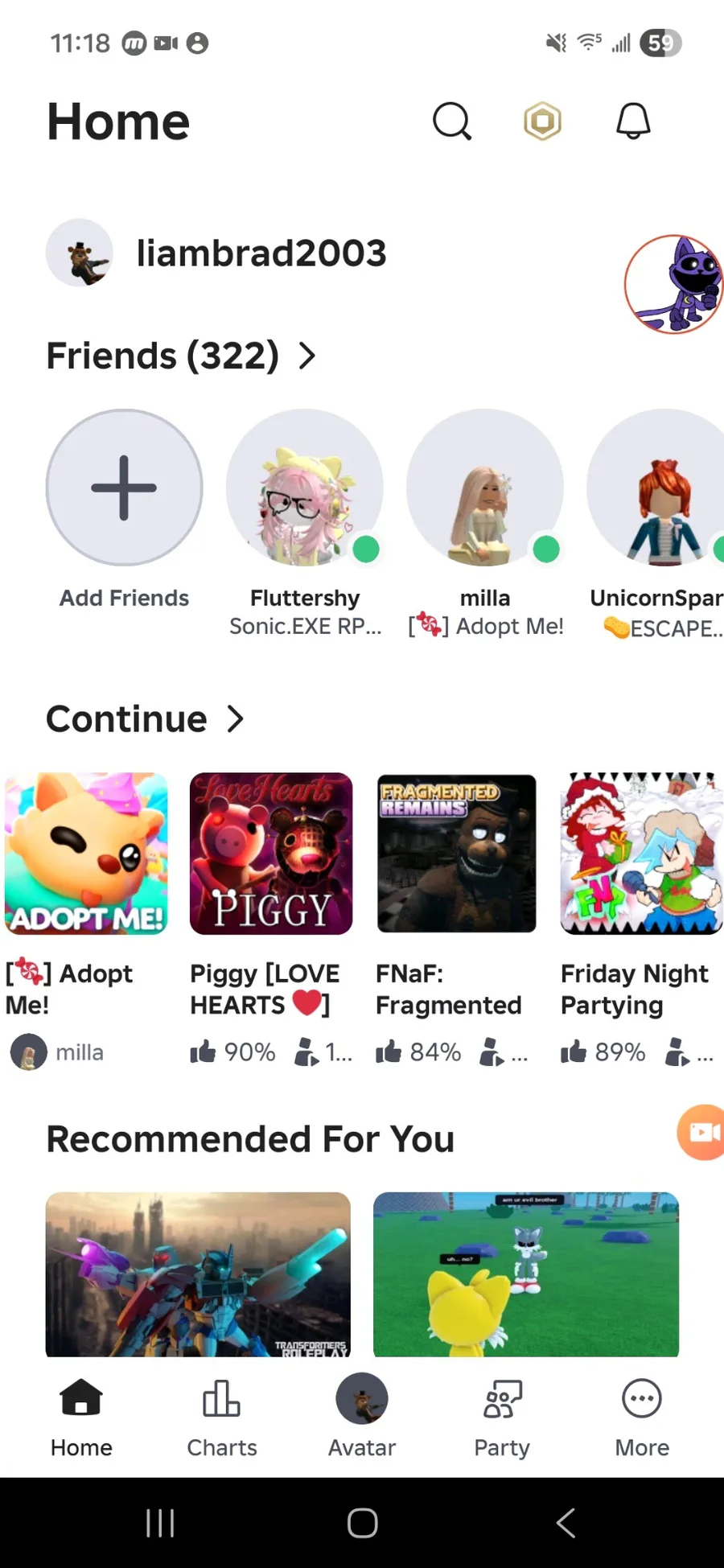Open the Robux icon

pyautogui.click(x=543, y=121)
